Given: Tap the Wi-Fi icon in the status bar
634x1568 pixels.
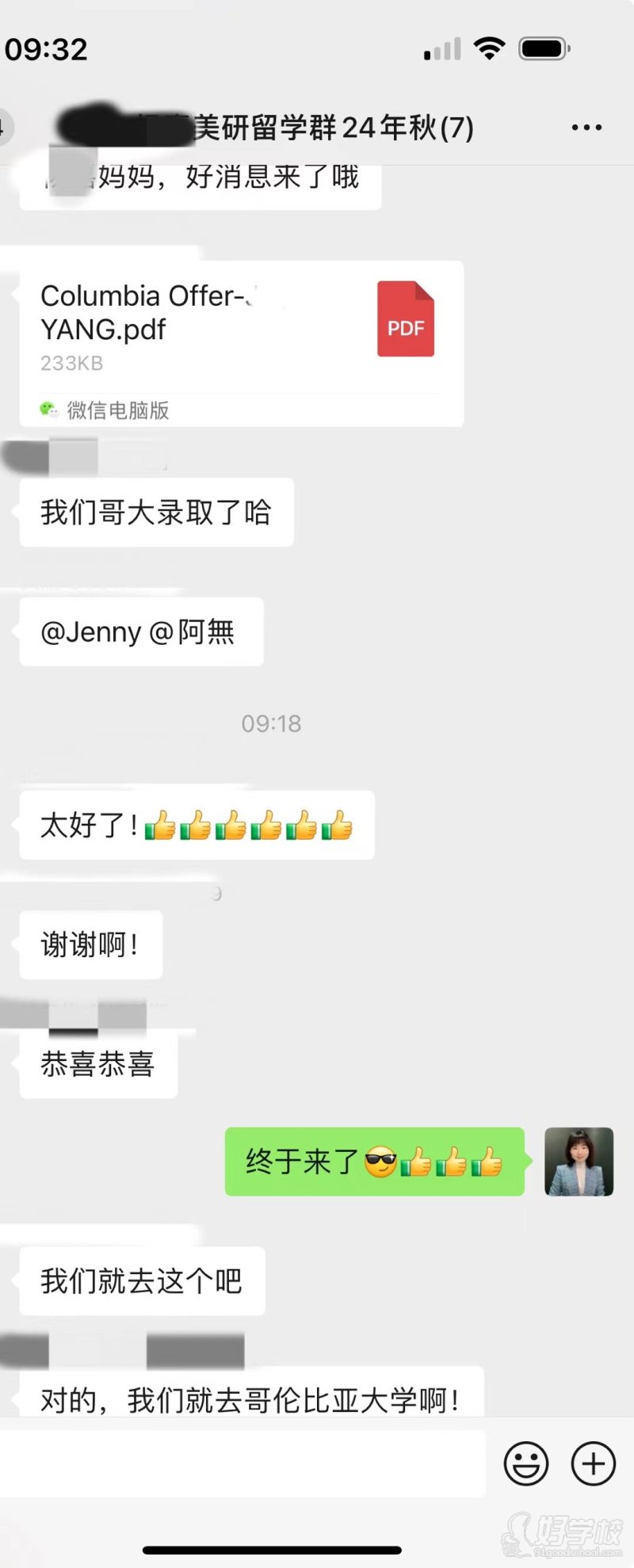Looking at the screenshot, I should tap(489, 48).
